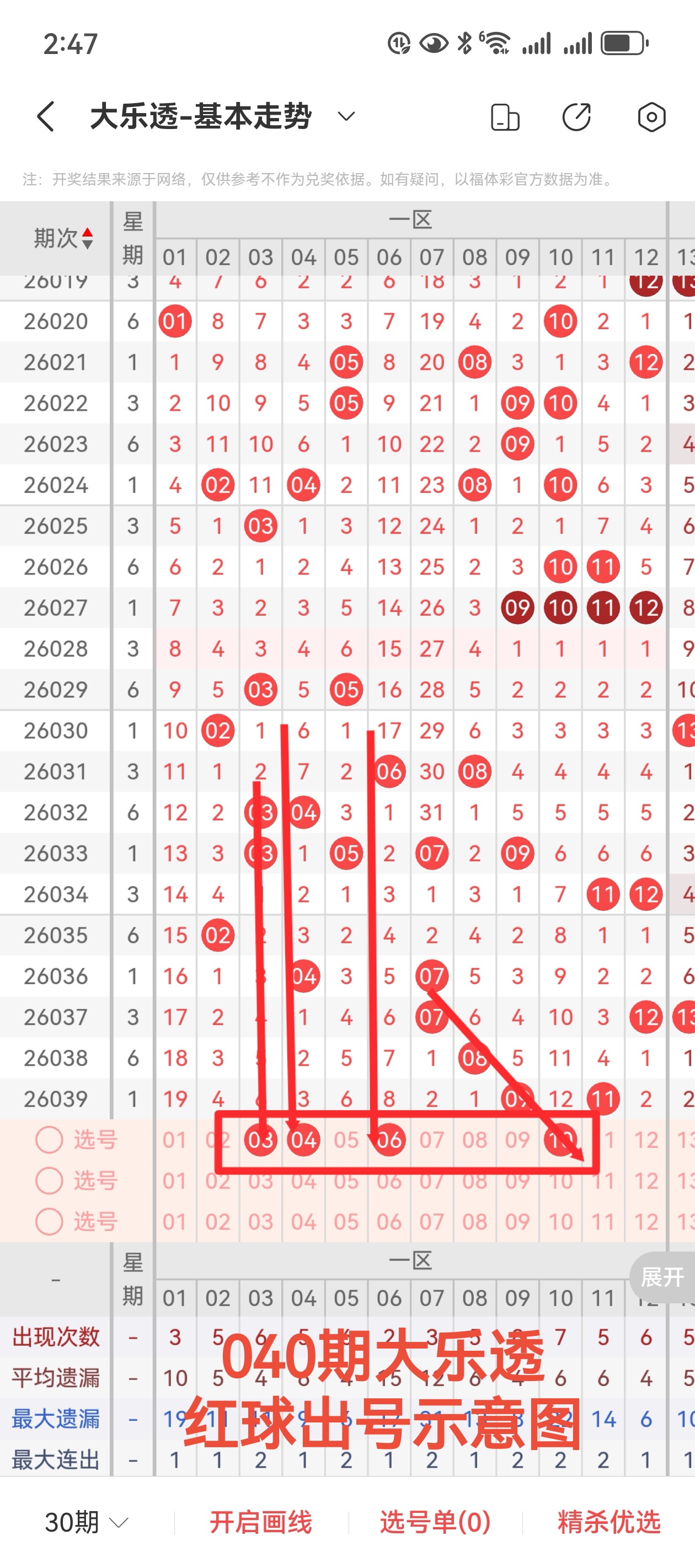Select the first 选号 row radio button
This screenshot has width=695, height=1568.
[x=49, y=1140]
